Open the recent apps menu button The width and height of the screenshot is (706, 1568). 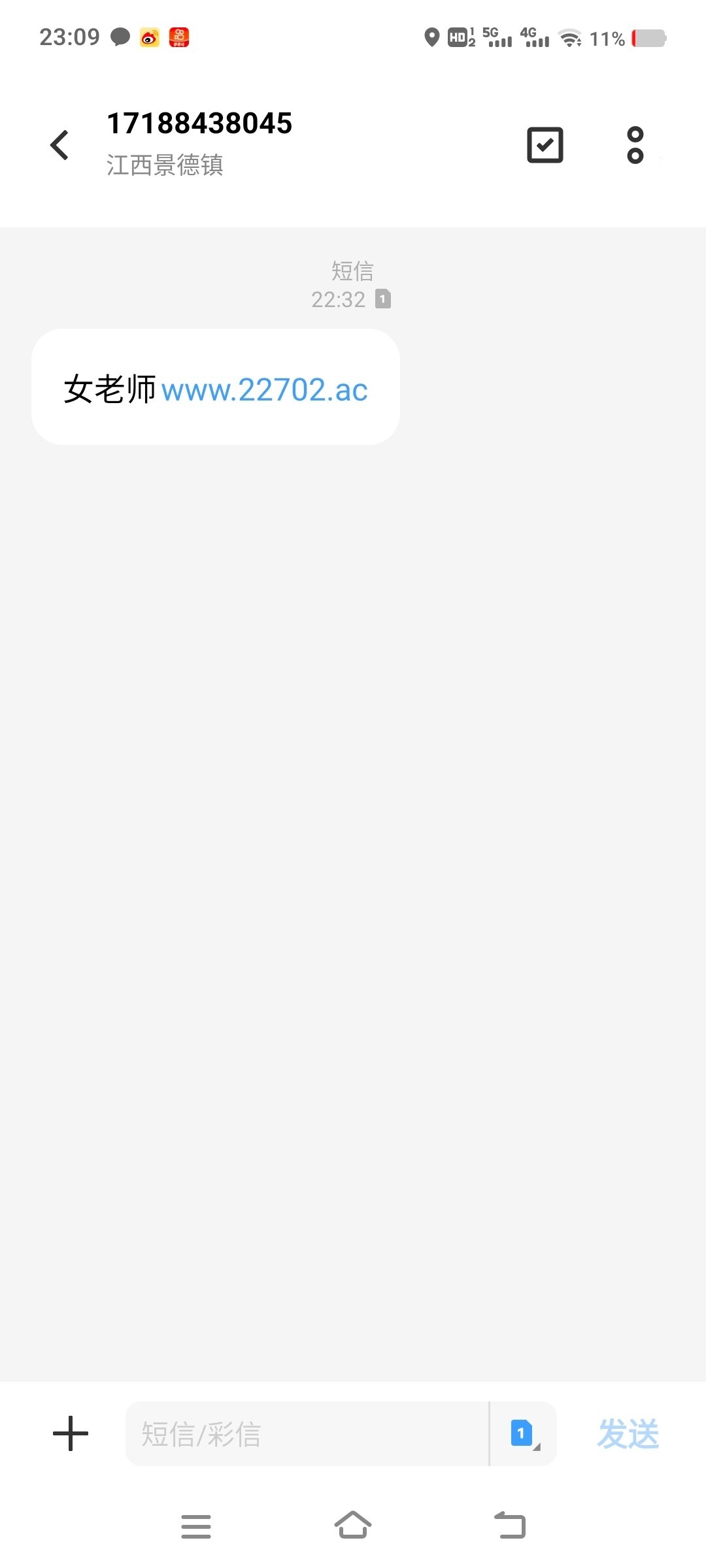pyautogui.click(x=196, y=1526)
